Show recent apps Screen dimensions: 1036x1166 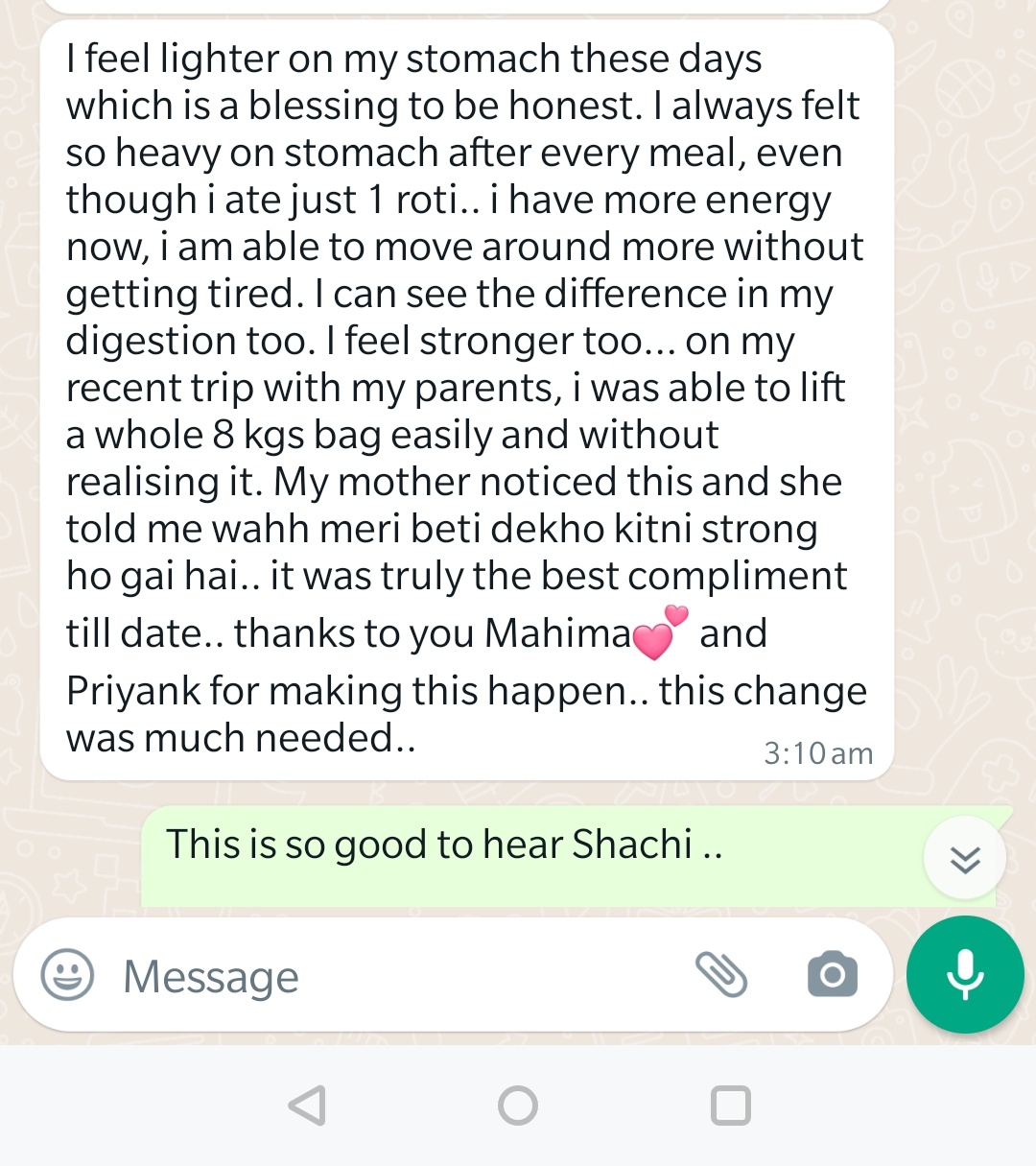(730, 1106)
